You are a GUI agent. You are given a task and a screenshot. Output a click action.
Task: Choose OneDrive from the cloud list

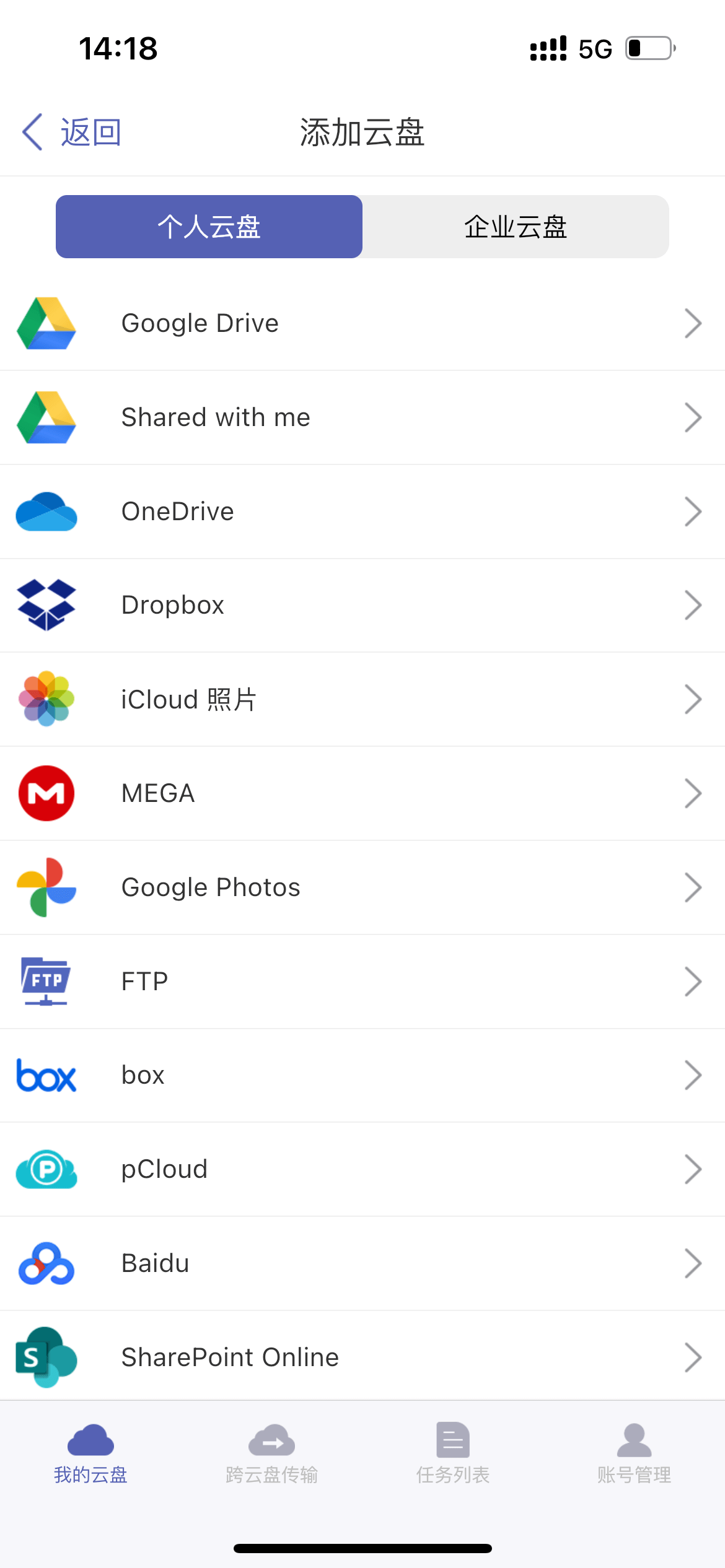coord(362,512)
